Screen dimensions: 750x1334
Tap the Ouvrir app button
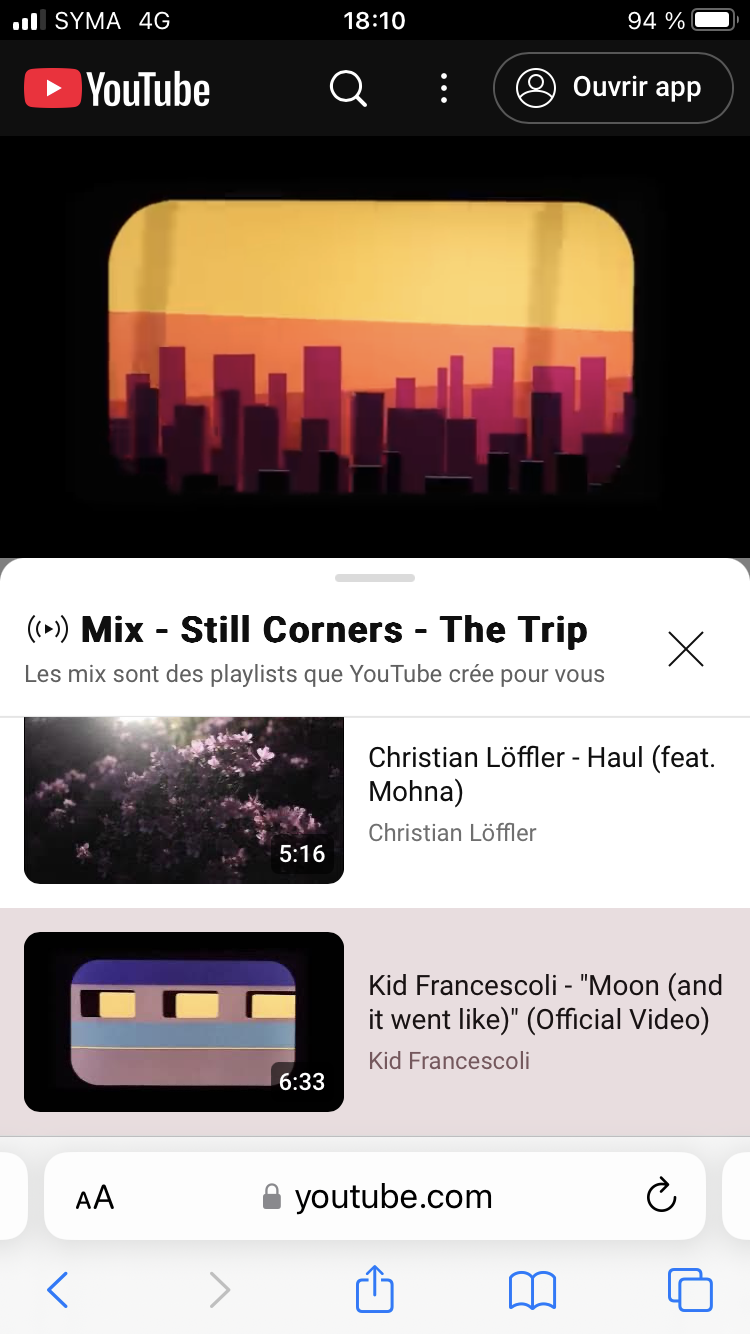(613, 88)
